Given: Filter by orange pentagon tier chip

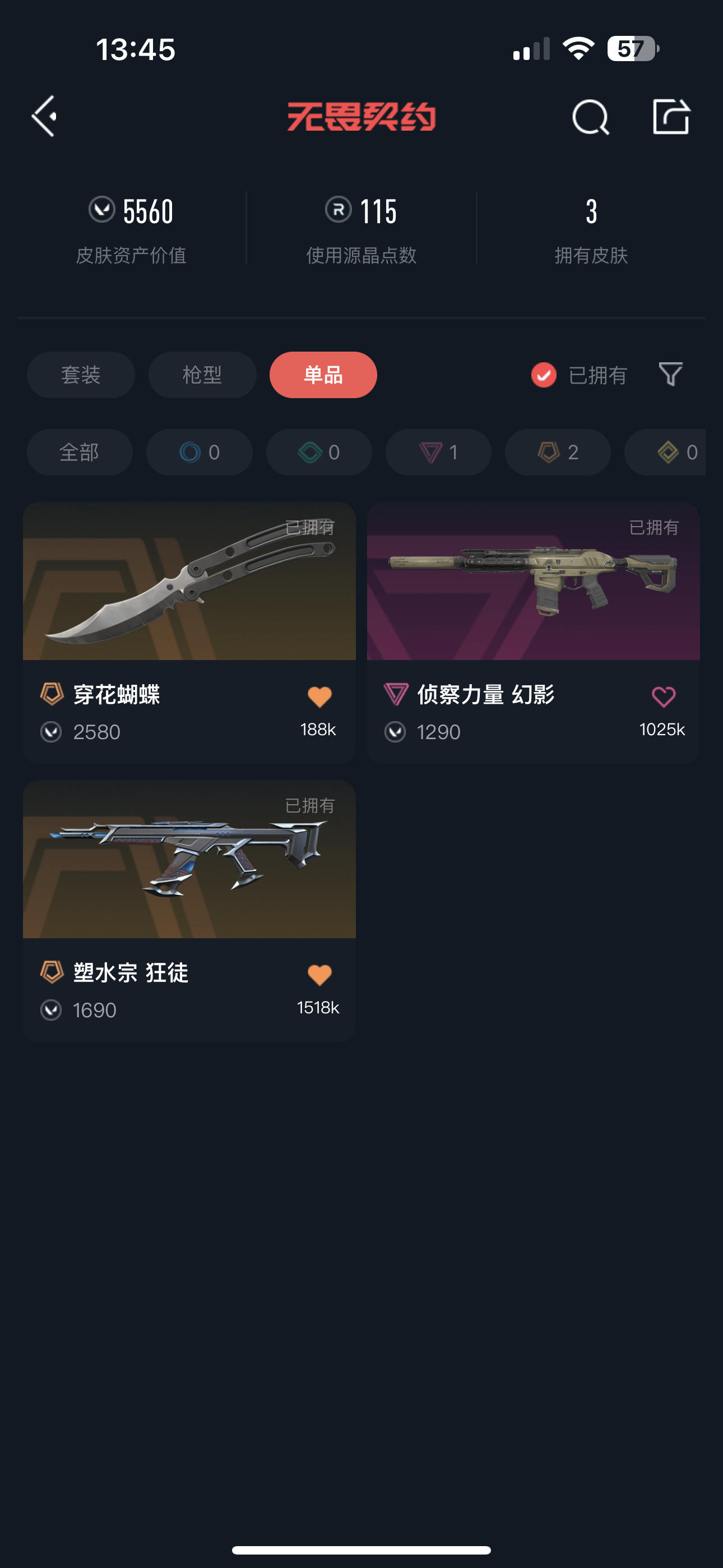Looking at the screenshot, I should pos(558,452).
